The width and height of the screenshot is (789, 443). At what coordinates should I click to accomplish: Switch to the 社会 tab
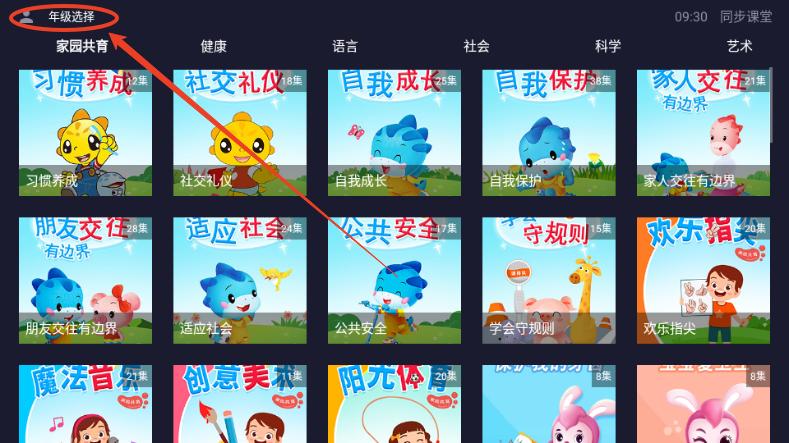pos(476,46)
